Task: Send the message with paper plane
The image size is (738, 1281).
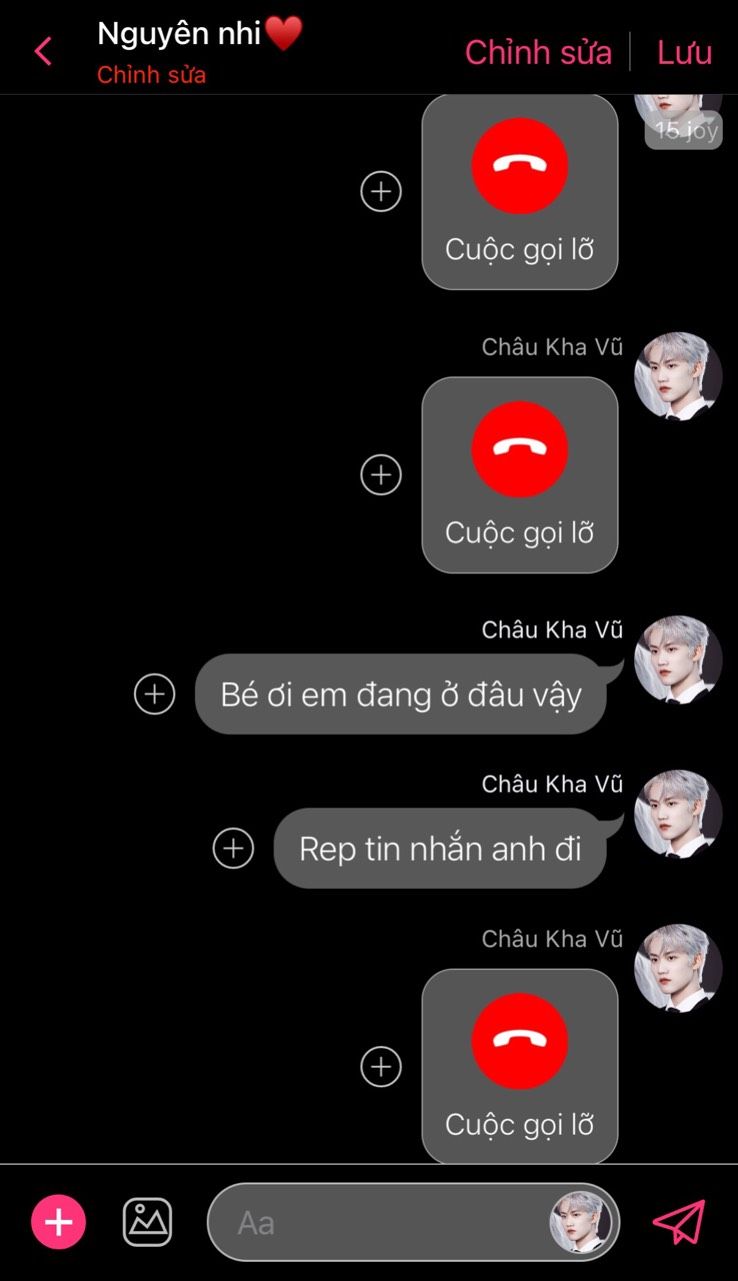Action: coord(679,1222)
